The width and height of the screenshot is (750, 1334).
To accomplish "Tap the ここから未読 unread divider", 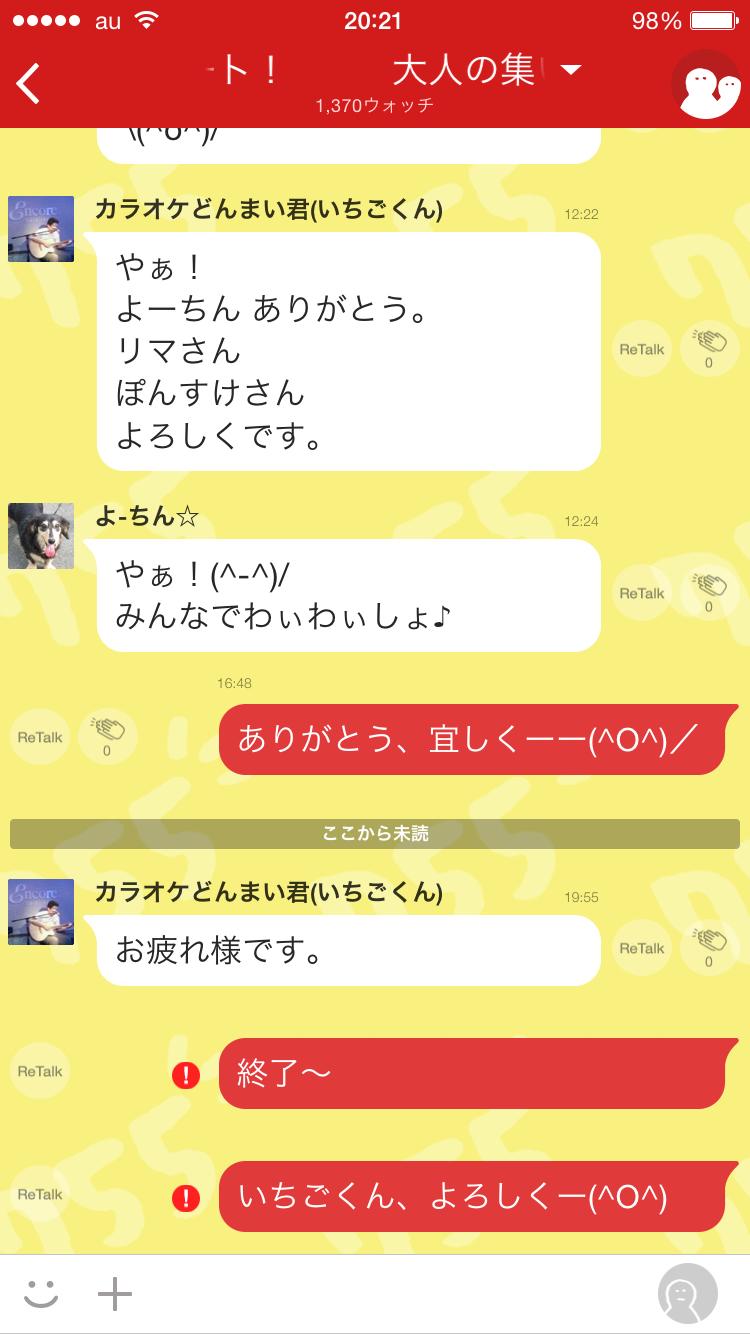I will coord(375,833).
